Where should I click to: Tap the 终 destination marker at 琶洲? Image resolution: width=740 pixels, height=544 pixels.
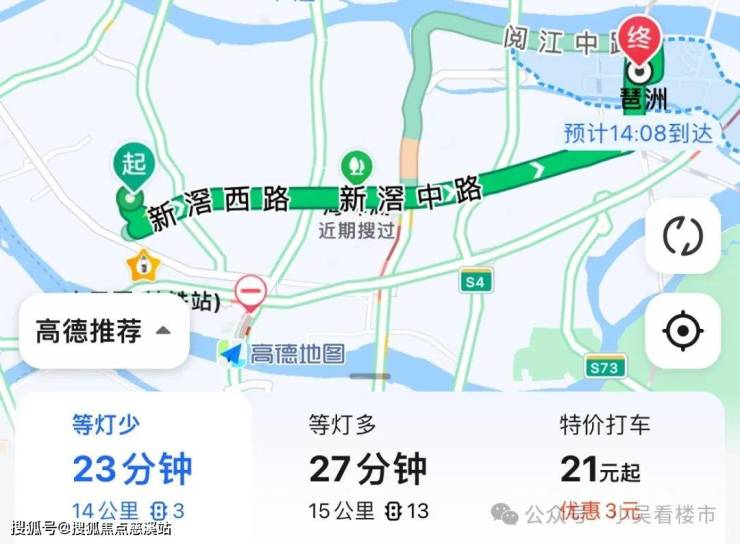click(637, 40)
